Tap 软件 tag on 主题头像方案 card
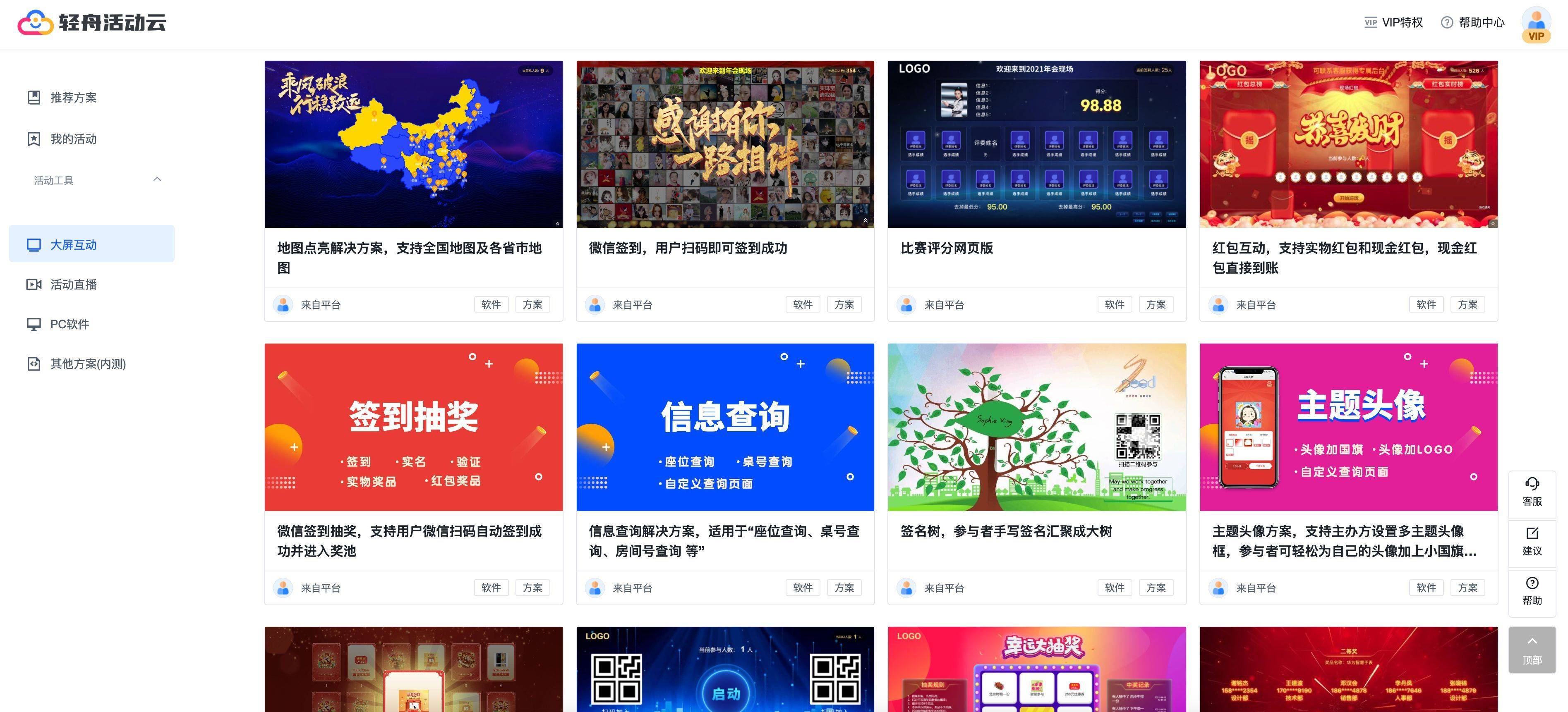Viewport: 1568px width, 712px height. tap(1426, 588)
